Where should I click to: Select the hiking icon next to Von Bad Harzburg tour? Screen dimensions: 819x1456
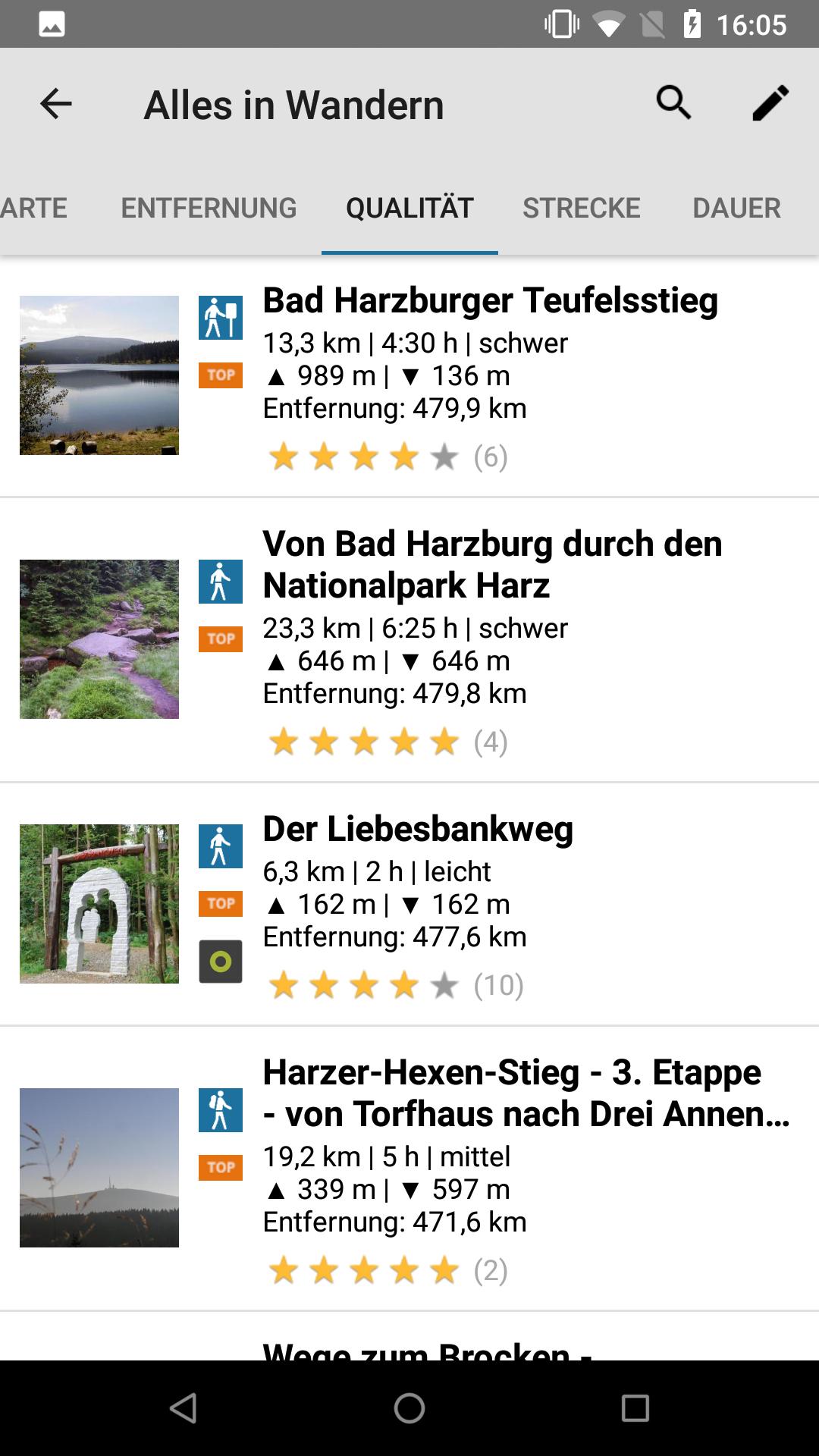point(221,581)
